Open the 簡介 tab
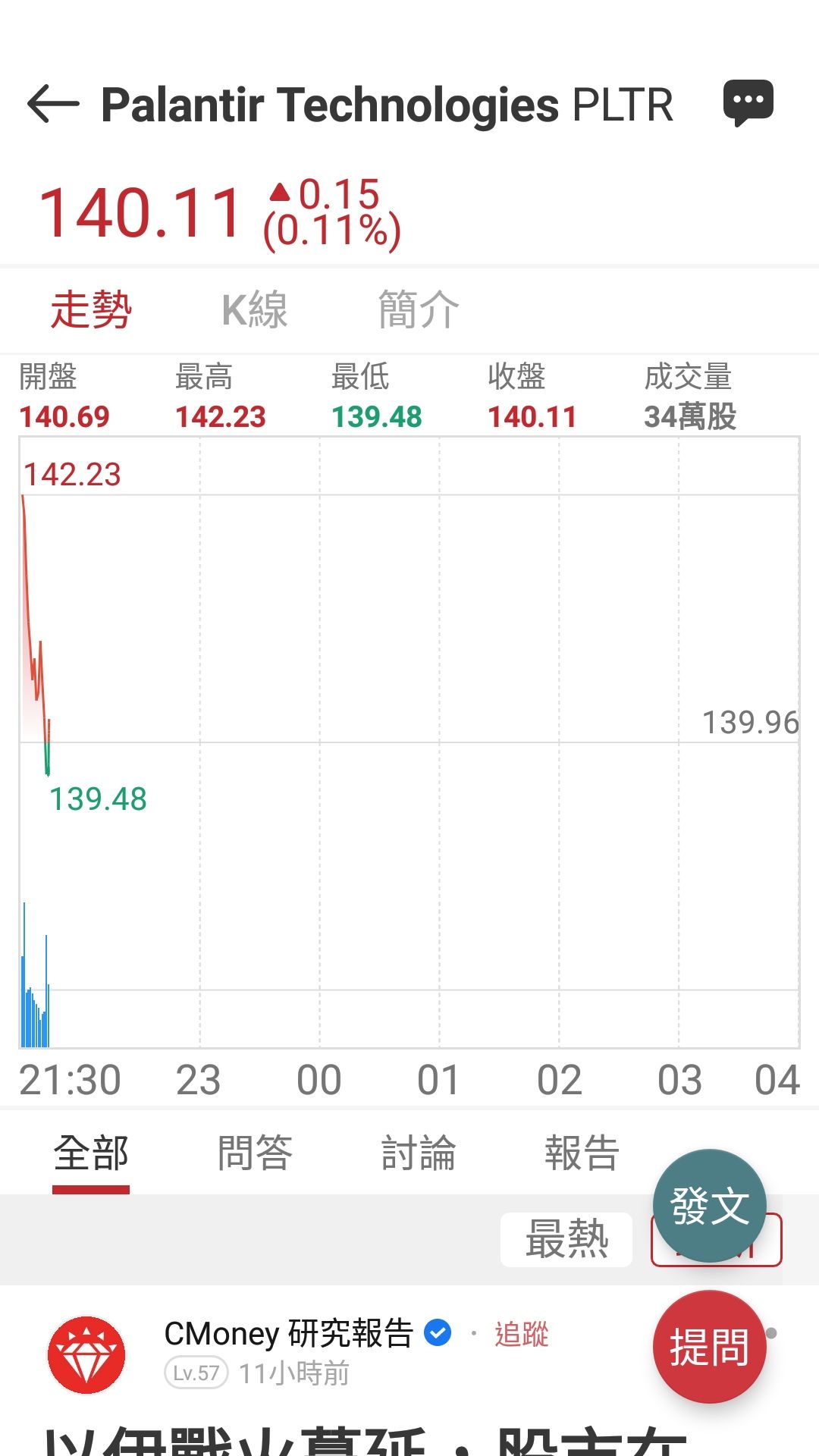This screenshot has width=819, height=1456. coord(419,309)
